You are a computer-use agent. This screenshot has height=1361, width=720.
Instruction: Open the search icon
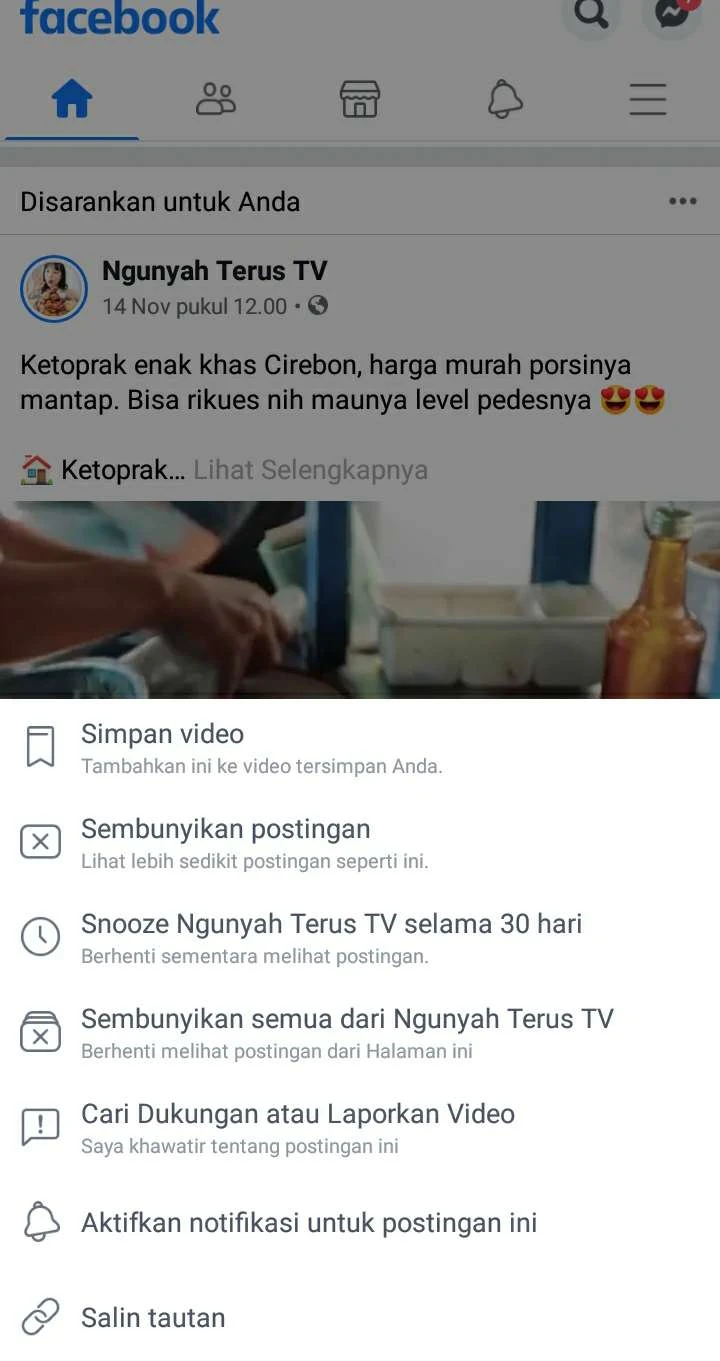click(591, 15)
